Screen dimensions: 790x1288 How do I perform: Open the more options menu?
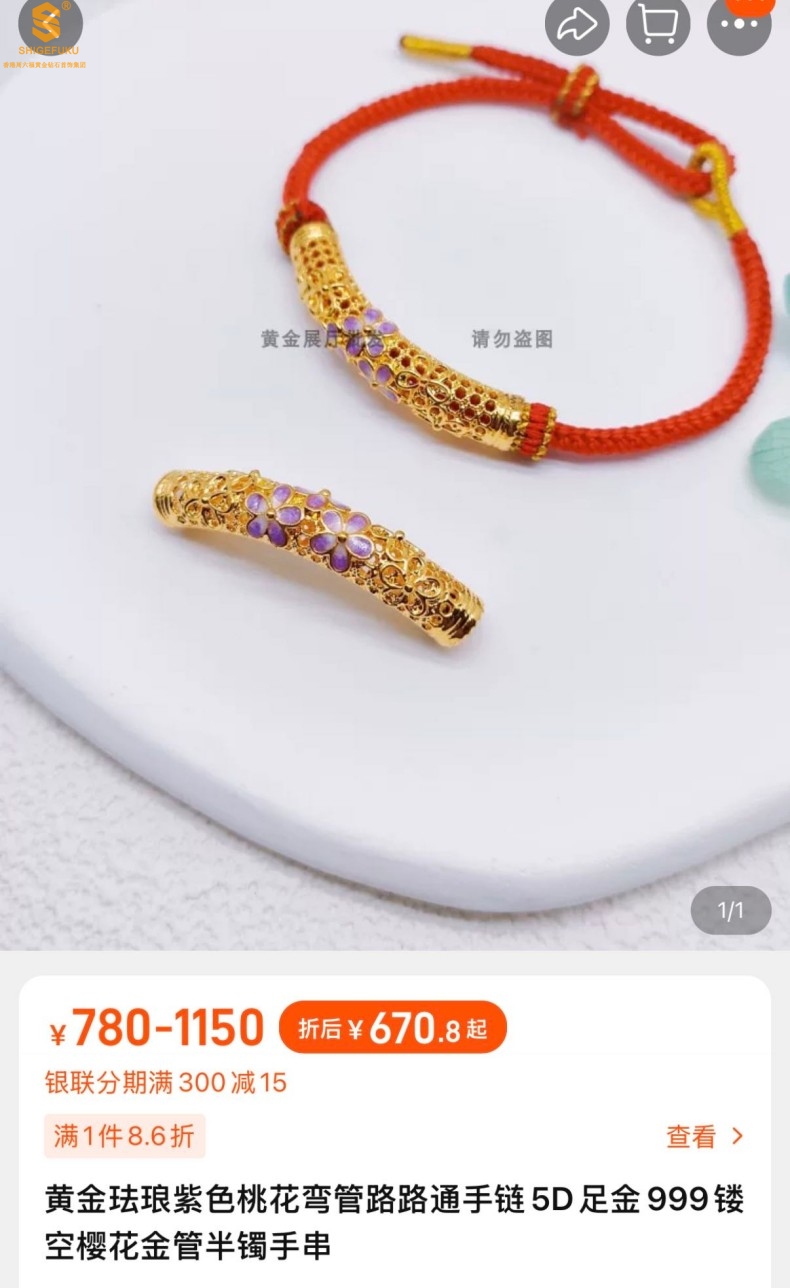tap(739, 24)
